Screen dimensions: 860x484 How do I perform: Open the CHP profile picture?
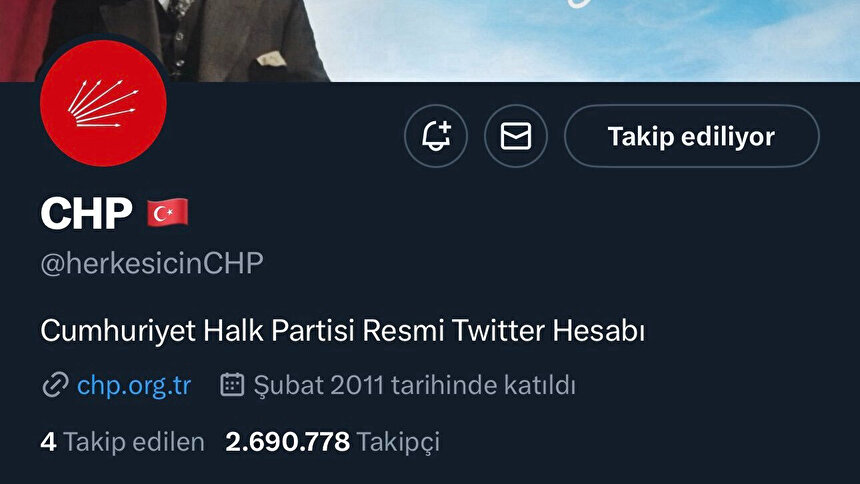pos(102,103)
